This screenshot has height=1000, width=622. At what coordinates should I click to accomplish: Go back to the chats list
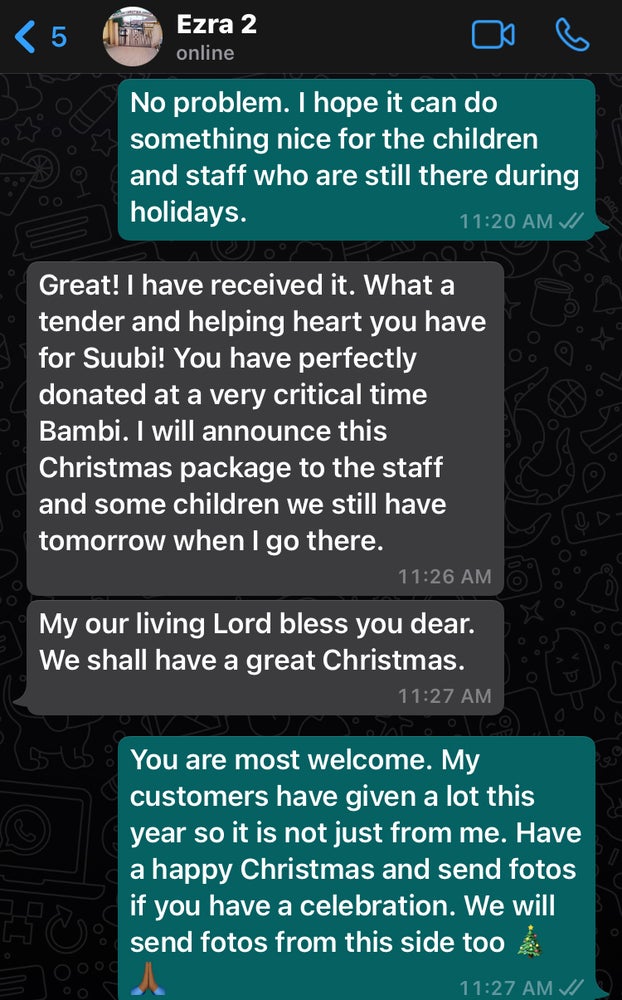click(x=38, y=37)
